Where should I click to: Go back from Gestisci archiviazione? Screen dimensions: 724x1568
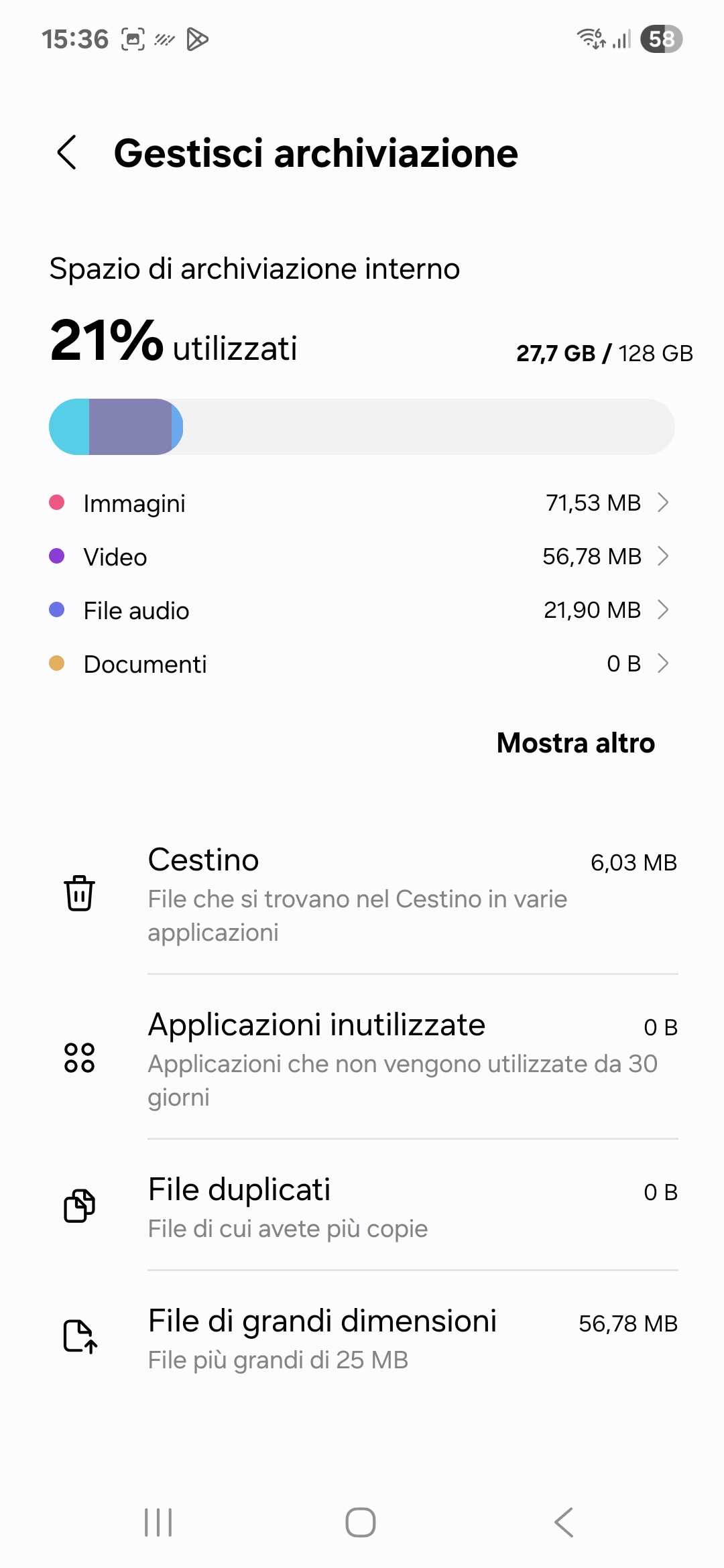67,153
